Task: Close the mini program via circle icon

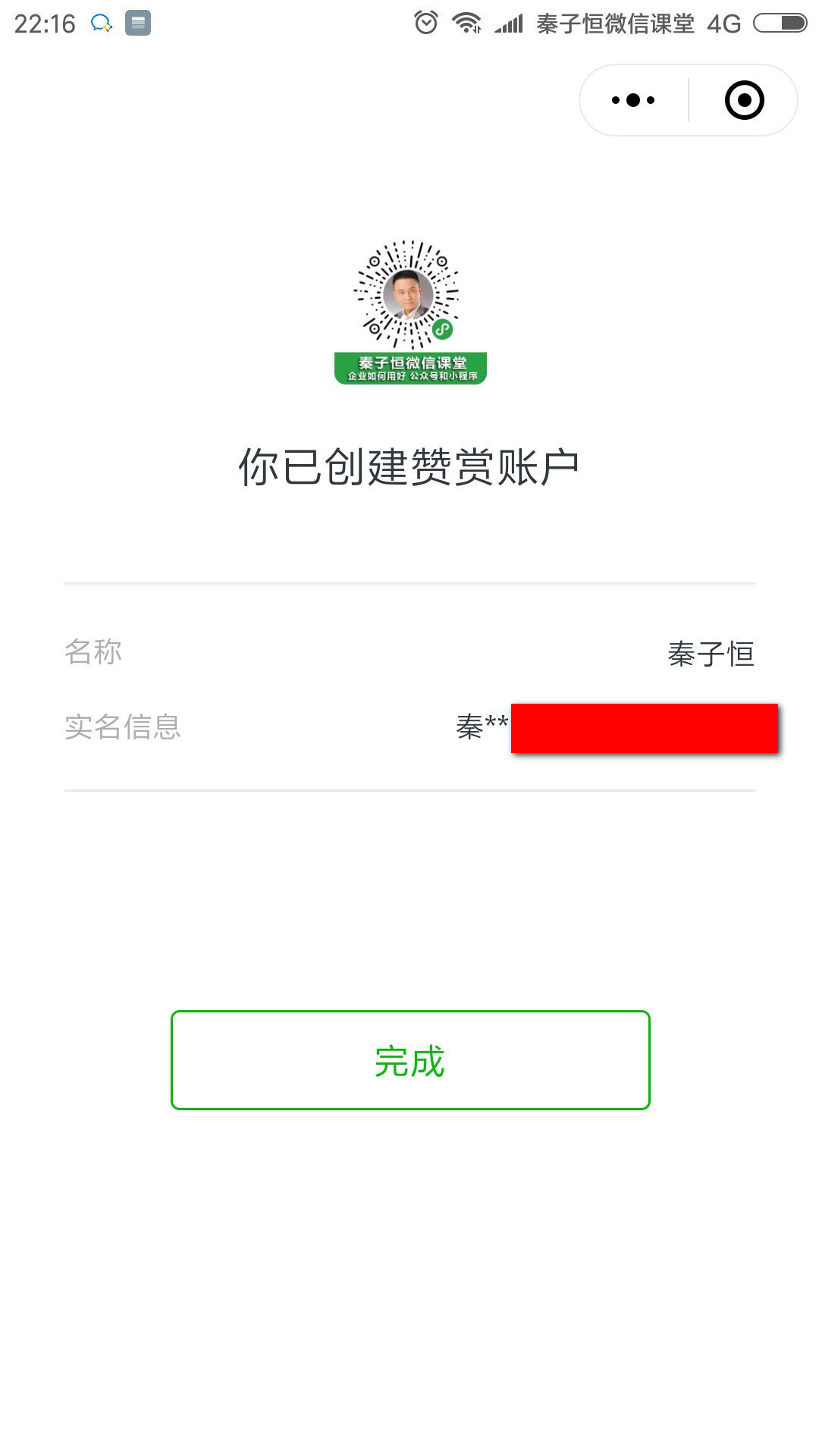Action: point(744,100)
